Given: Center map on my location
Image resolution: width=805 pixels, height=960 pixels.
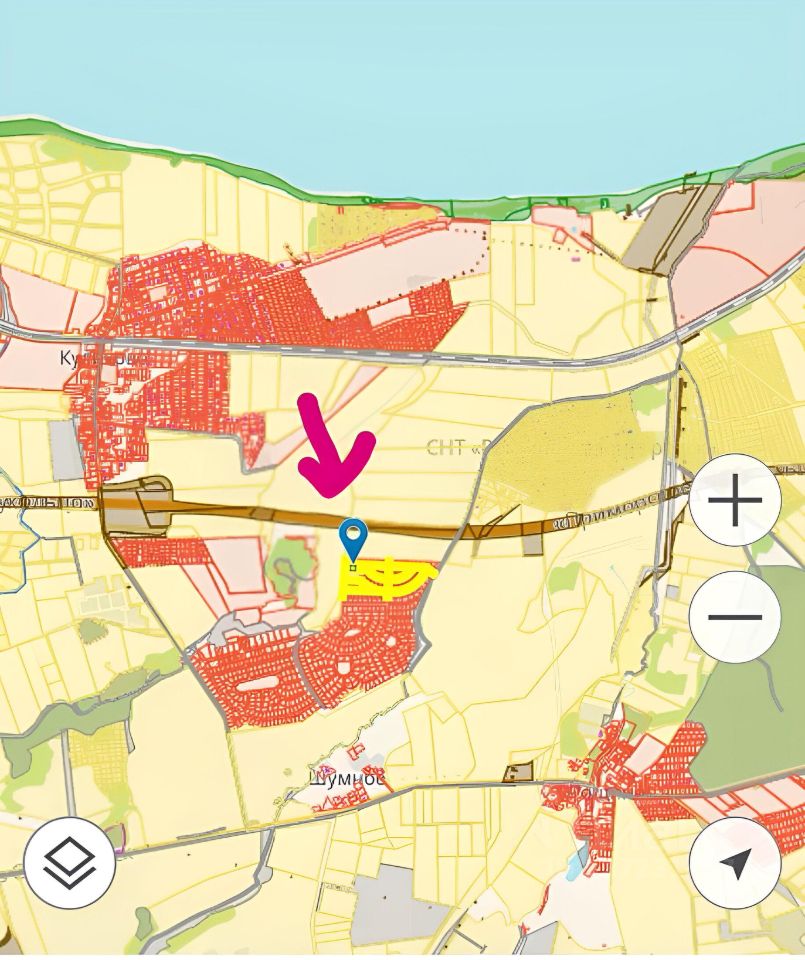Looking at the screenshot, I should (x=735, y=862).
